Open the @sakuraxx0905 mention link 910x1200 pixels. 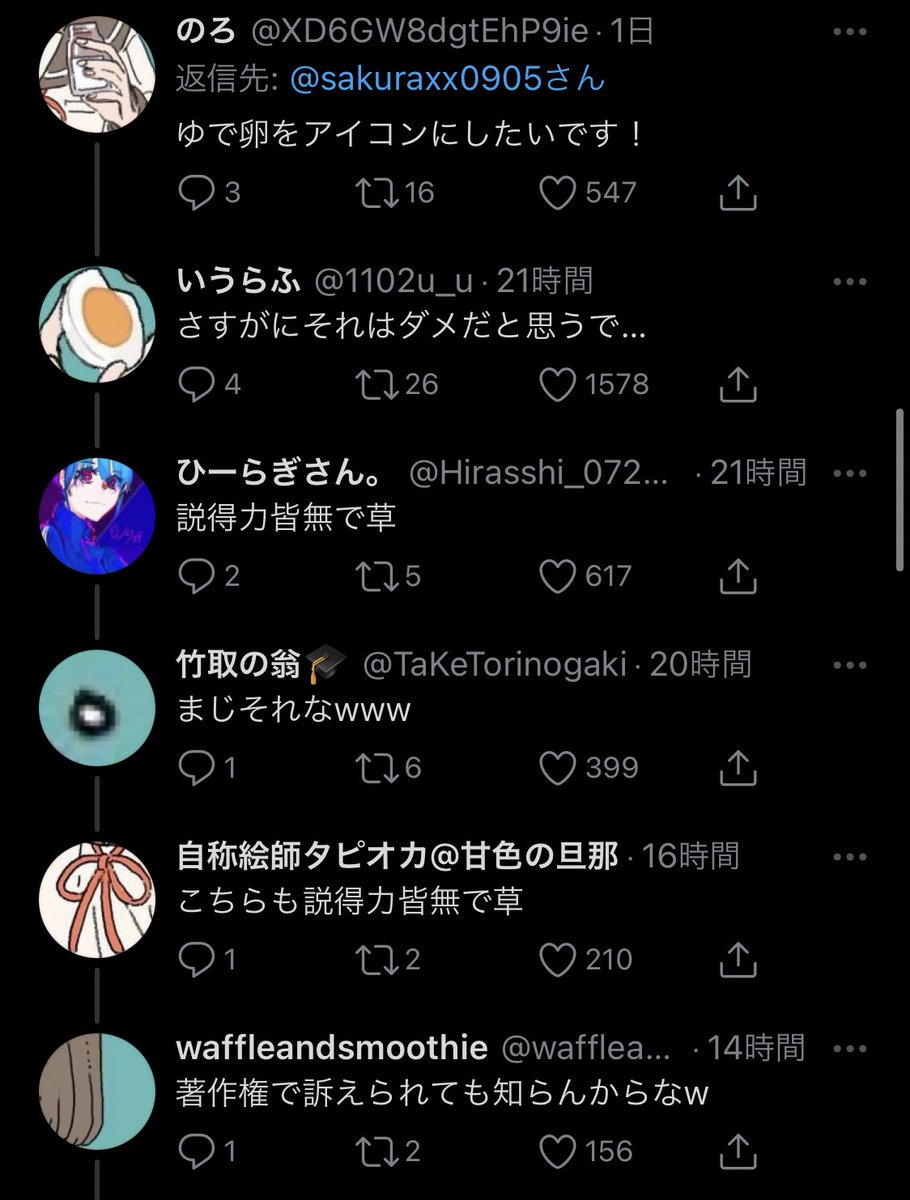coord(447,80)
